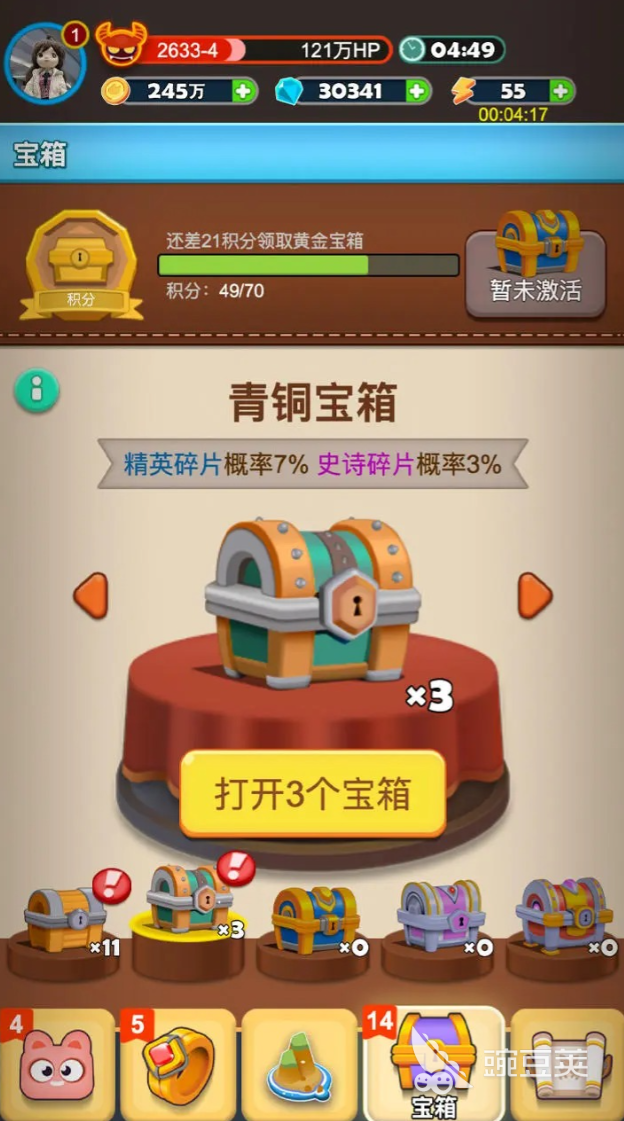The height and width of the screenshot is (1121, 624).
Task: Open the green info icon
Action: [x=37, y=391]
